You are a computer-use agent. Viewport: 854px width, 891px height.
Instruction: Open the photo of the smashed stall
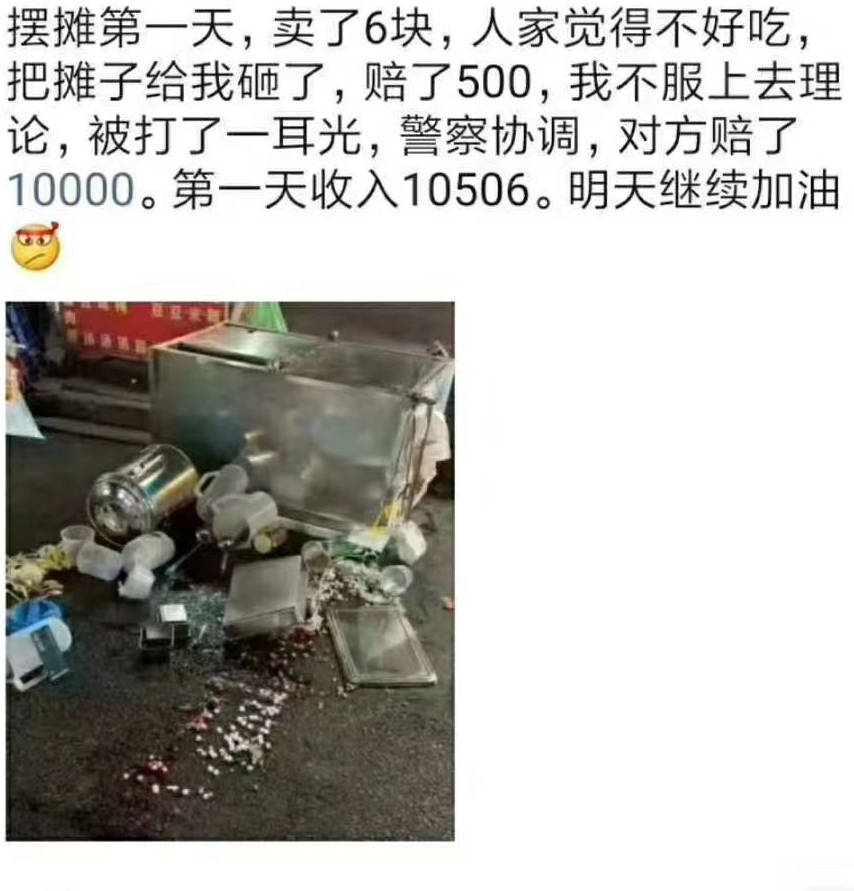[229, 570]
